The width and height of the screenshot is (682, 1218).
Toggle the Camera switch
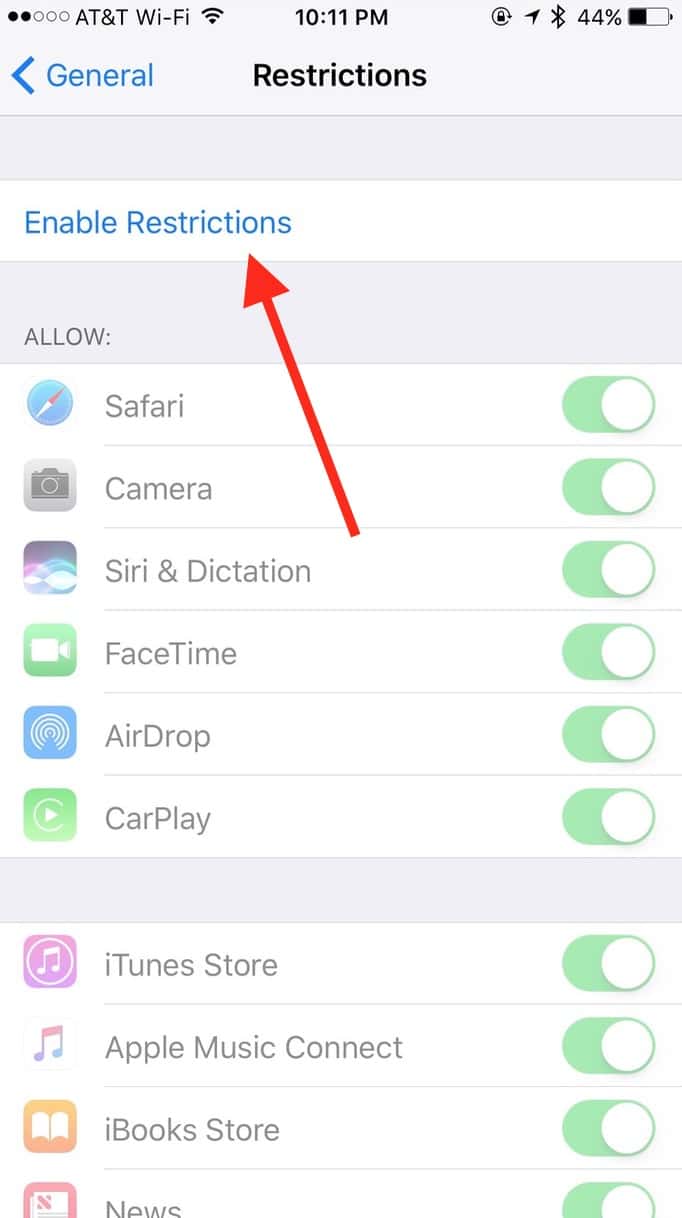click(608, 488)
